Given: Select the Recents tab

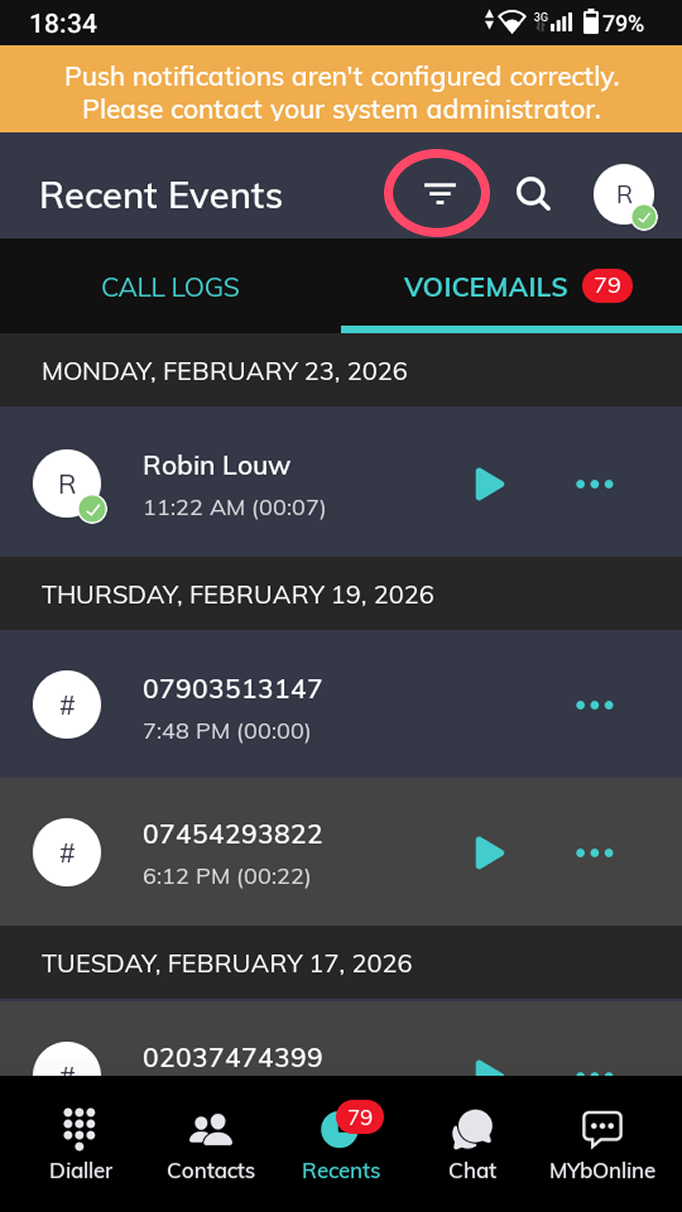Looking at the screenshot, I should (x=341, y=1145).
